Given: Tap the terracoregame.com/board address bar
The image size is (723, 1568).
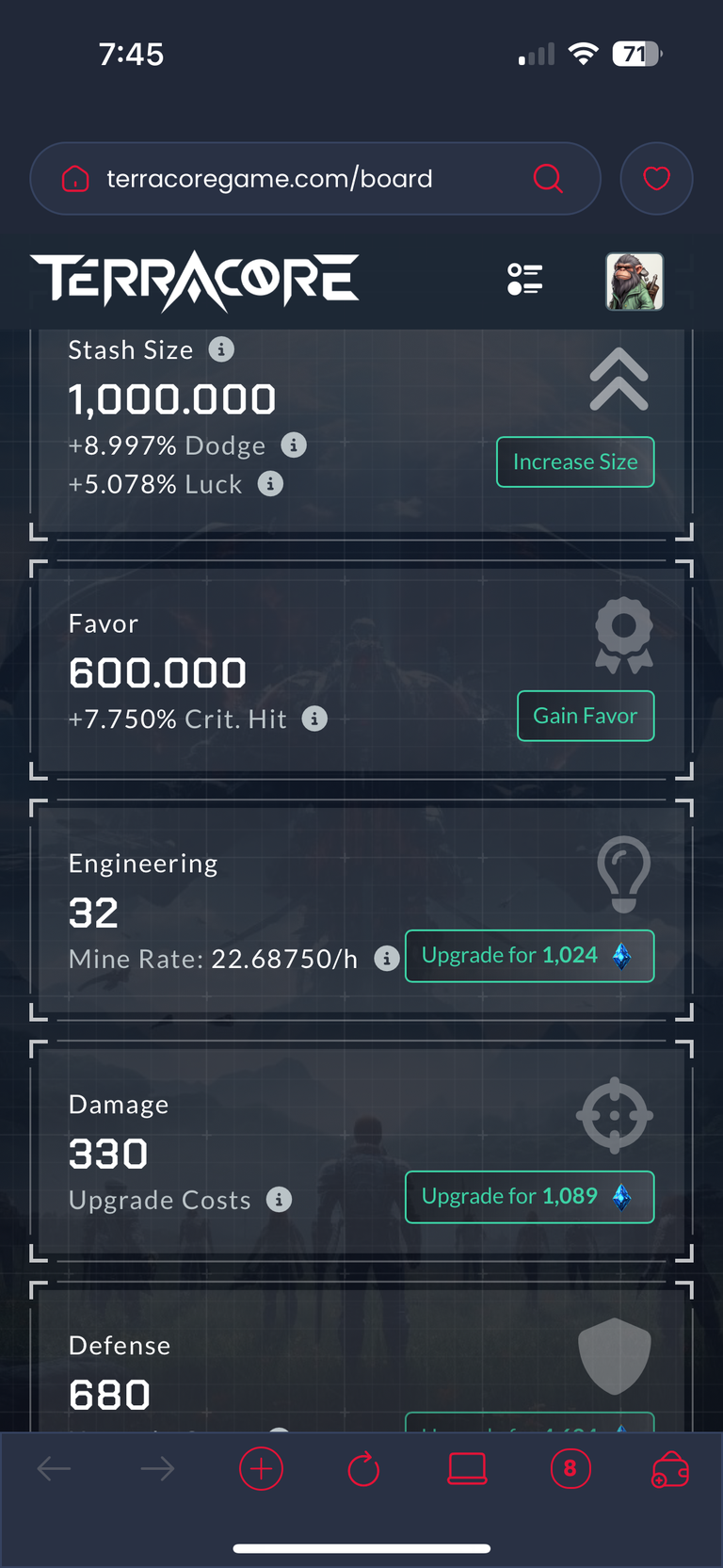Looking at the screenshot, I should [314, 179].
